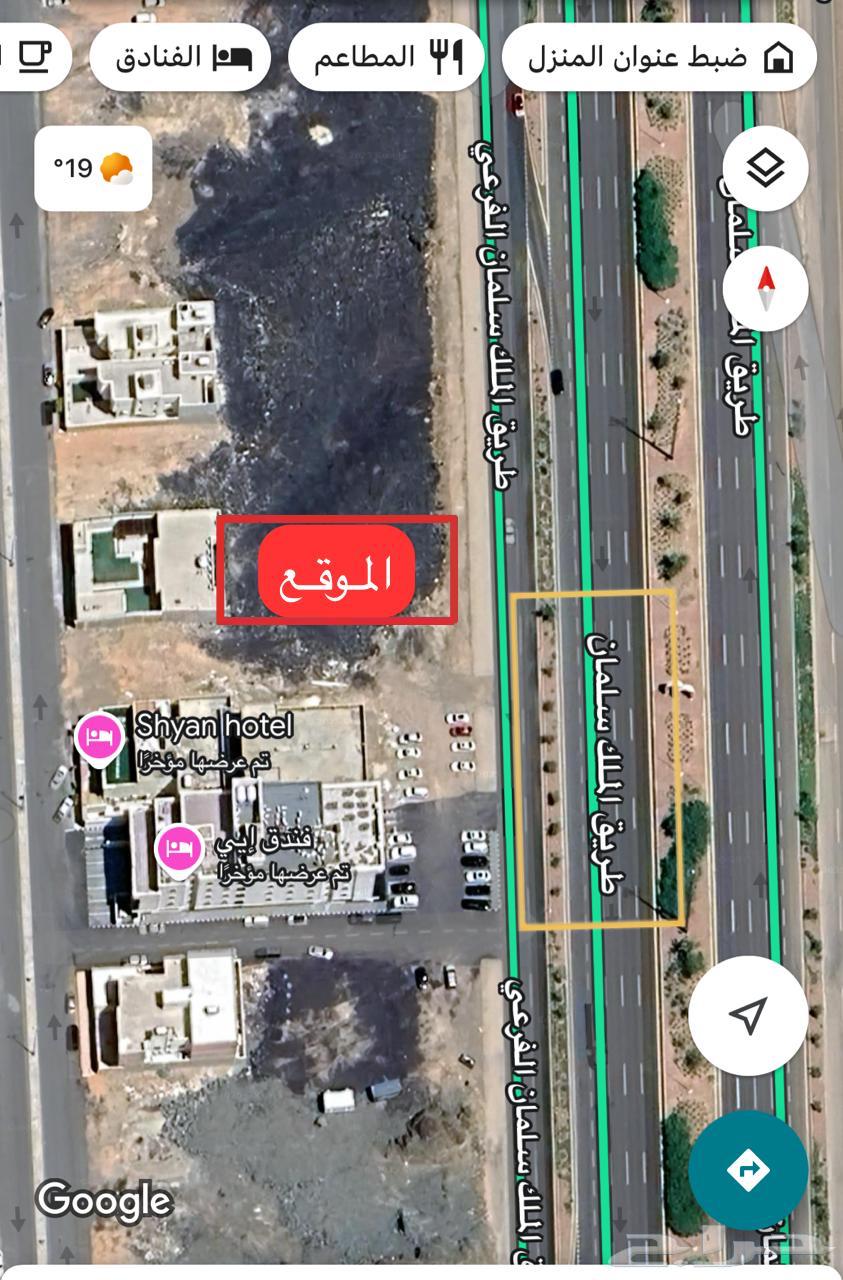Open the Shyan hotel map pin
The height and width of the screenshot is (1280, 843).
(99, 740)
